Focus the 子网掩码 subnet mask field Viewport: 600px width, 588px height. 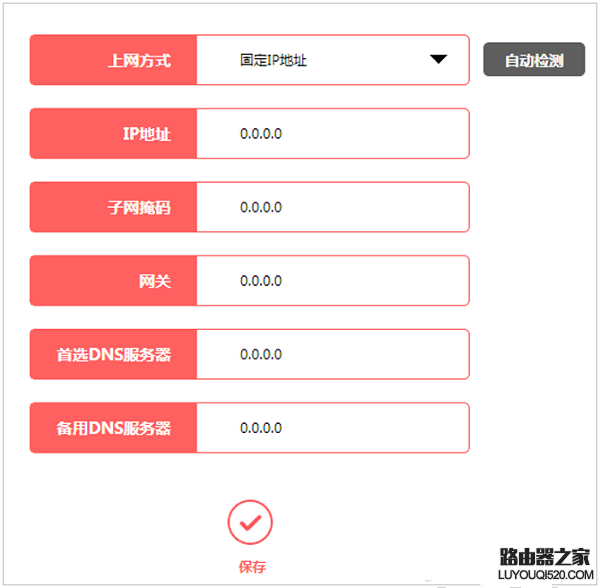[x=332, y=207]
